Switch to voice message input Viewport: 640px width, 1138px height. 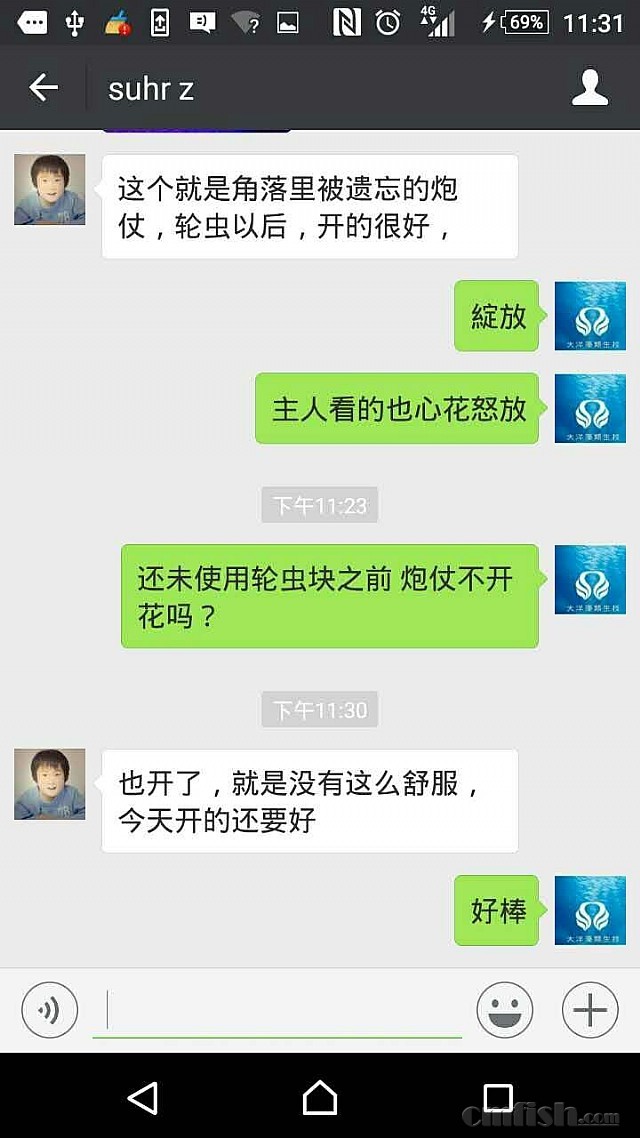click(49, 1010)
